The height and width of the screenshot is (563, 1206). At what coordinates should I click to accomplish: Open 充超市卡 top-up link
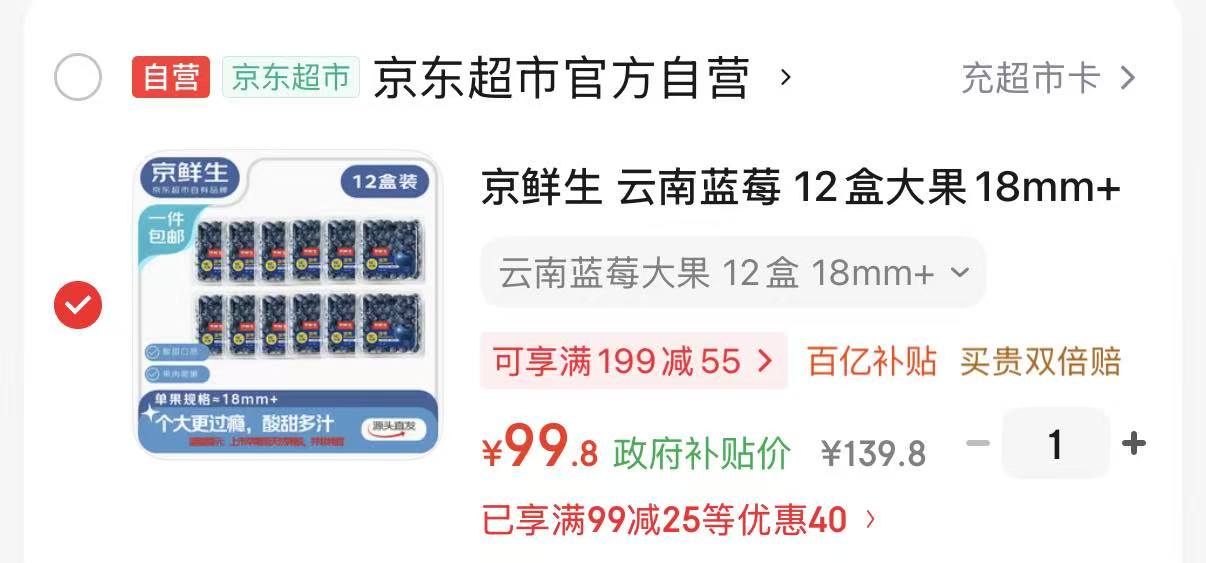point(1047,78)
